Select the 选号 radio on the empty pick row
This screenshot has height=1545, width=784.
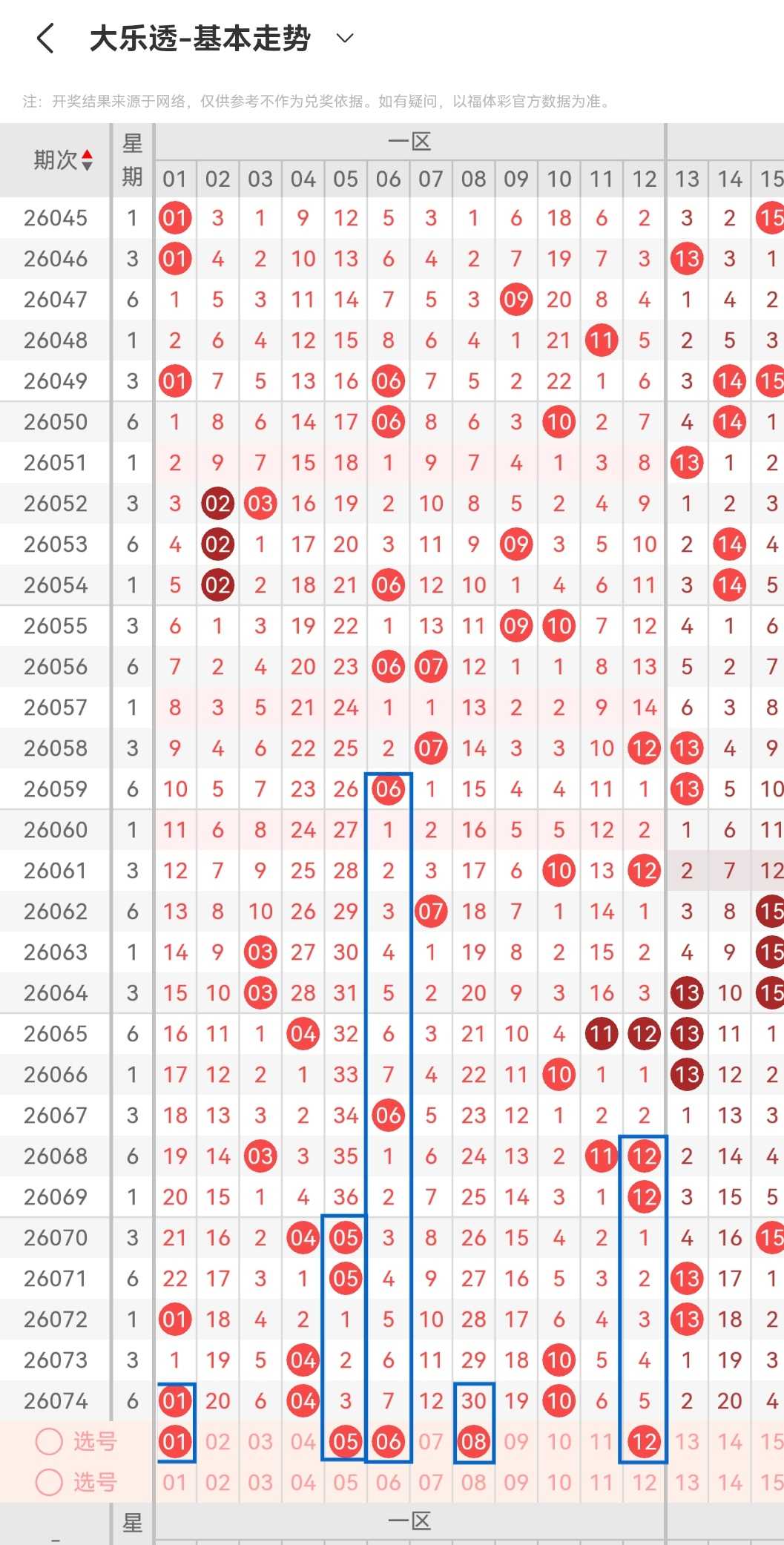[x=49, y=1482]
